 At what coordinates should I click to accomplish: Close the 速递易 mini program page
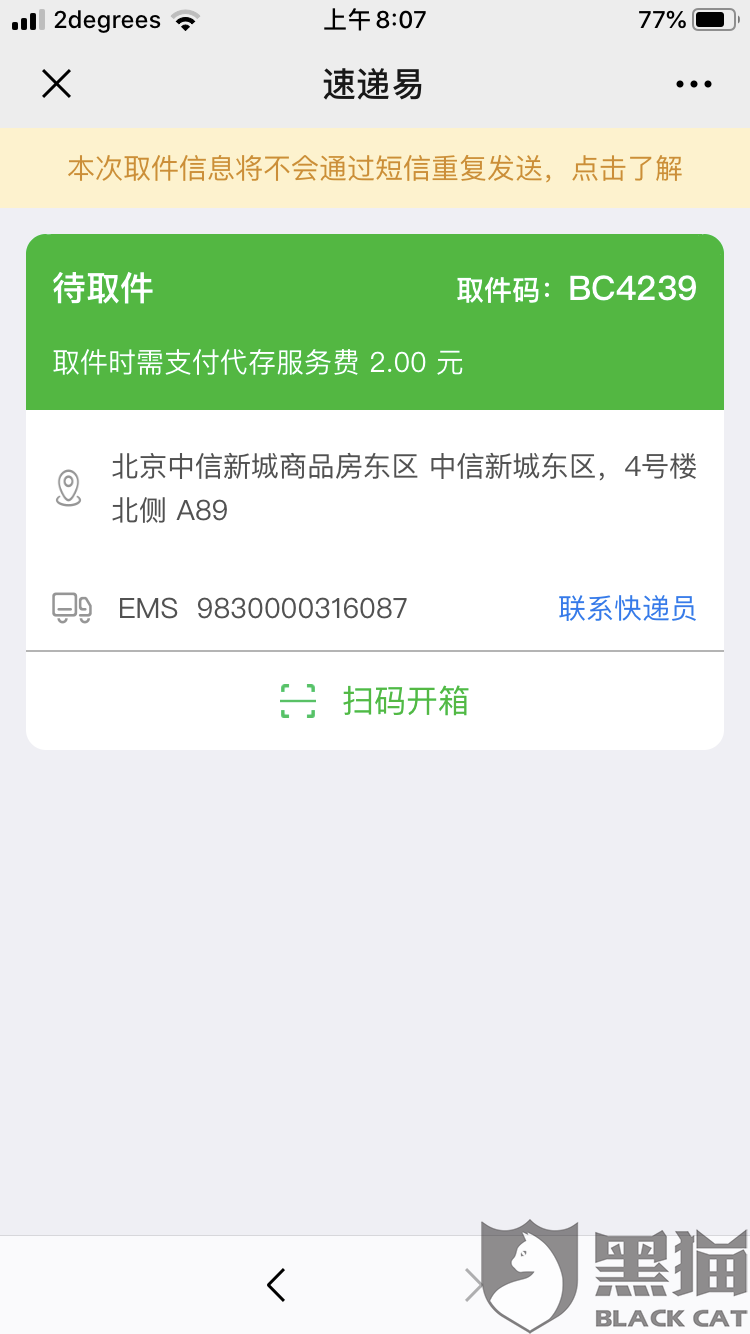tap(56, 84)
